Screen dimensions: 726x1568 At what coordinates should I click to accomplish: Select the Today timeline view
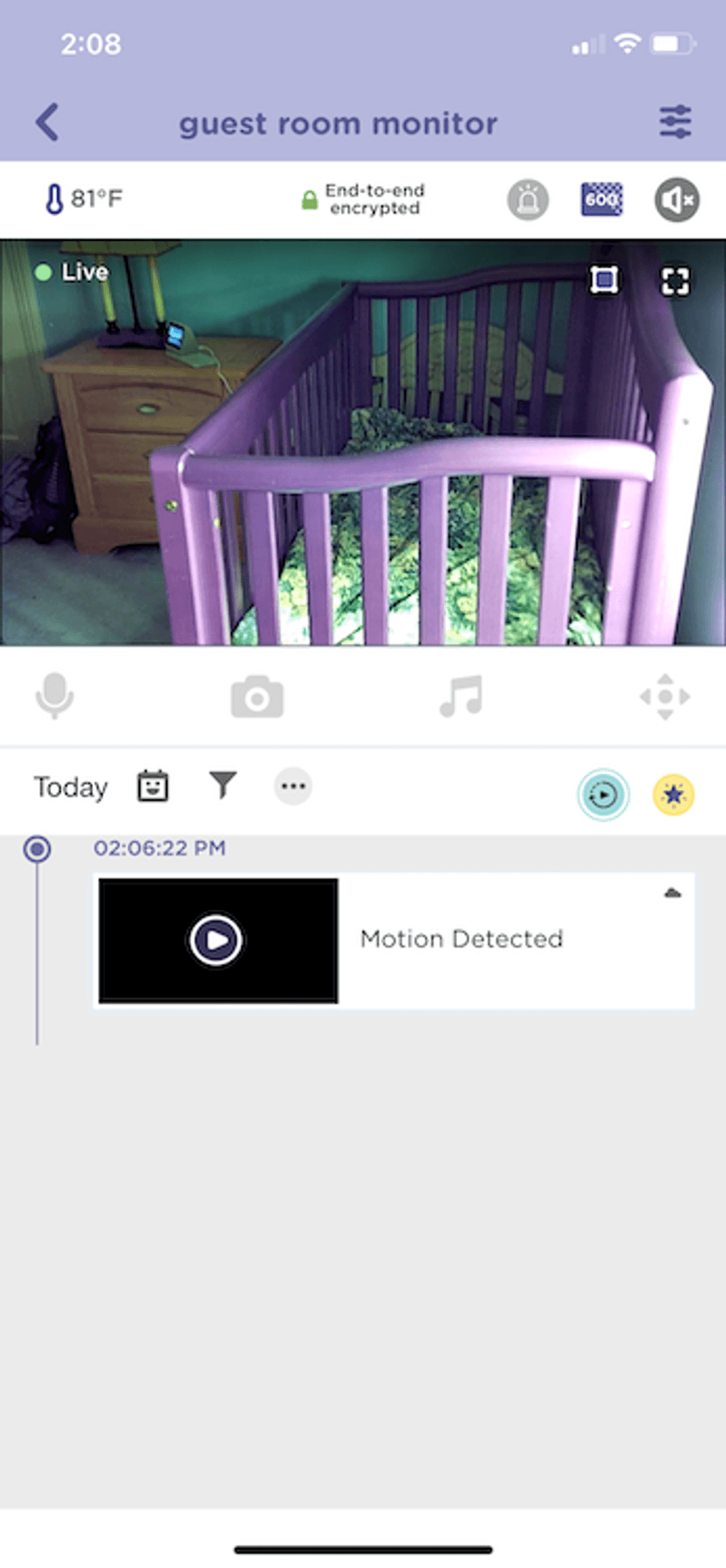coord(69,786)
